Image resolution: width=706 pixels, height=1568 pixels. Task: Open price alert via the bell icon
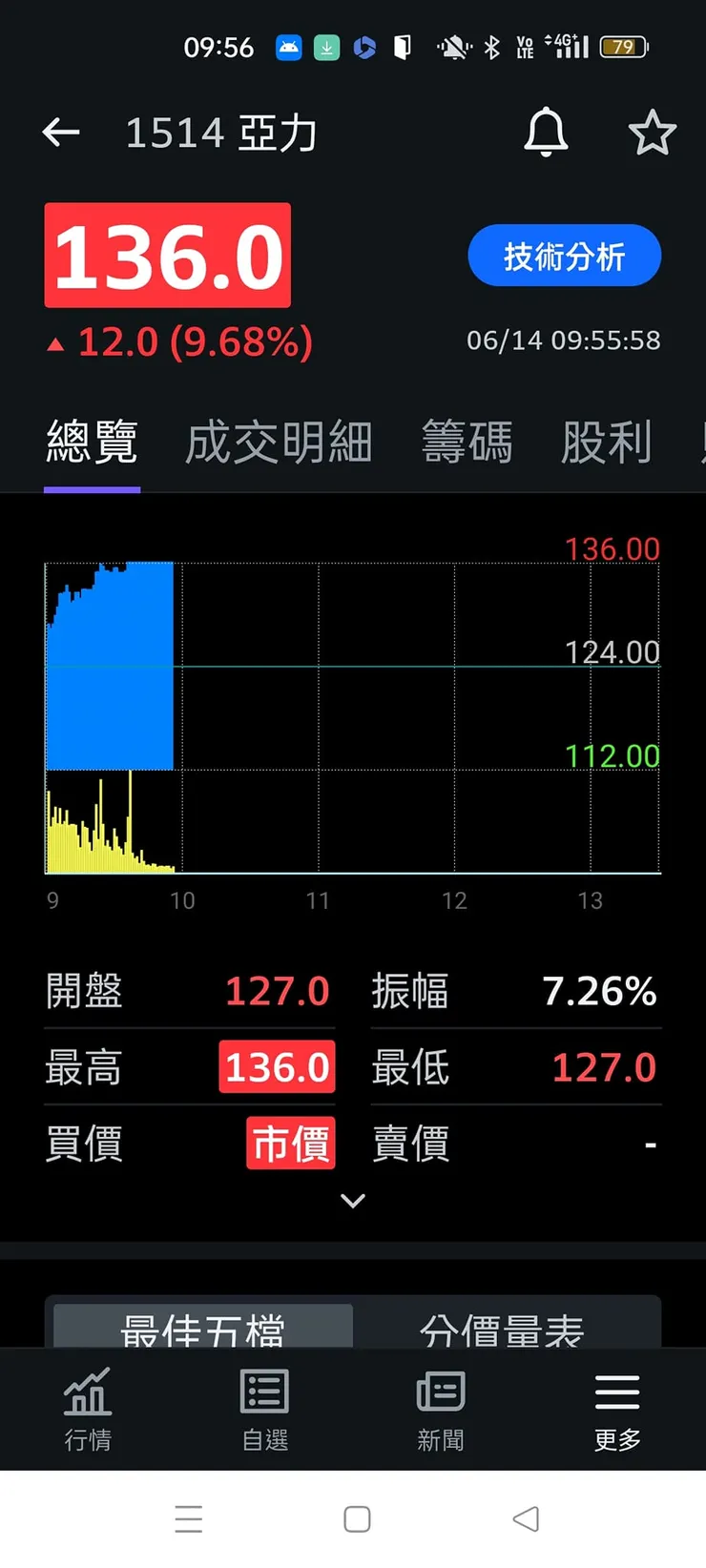[545, 134]
